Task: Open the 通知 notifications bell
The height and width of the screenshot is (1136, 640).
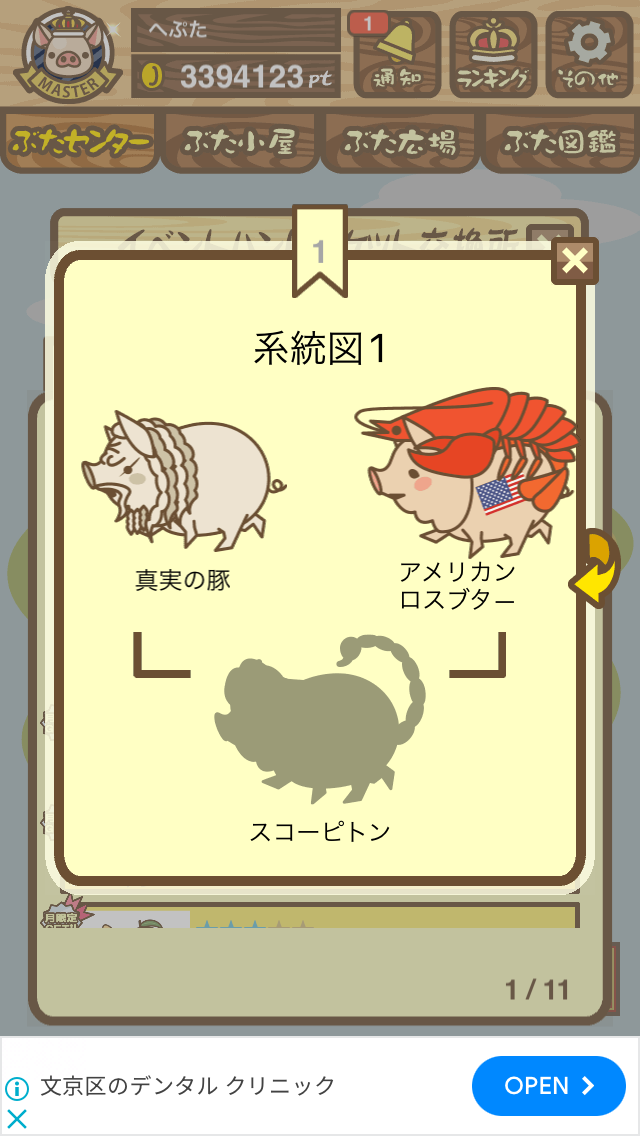Action: [x=397, y=54]
